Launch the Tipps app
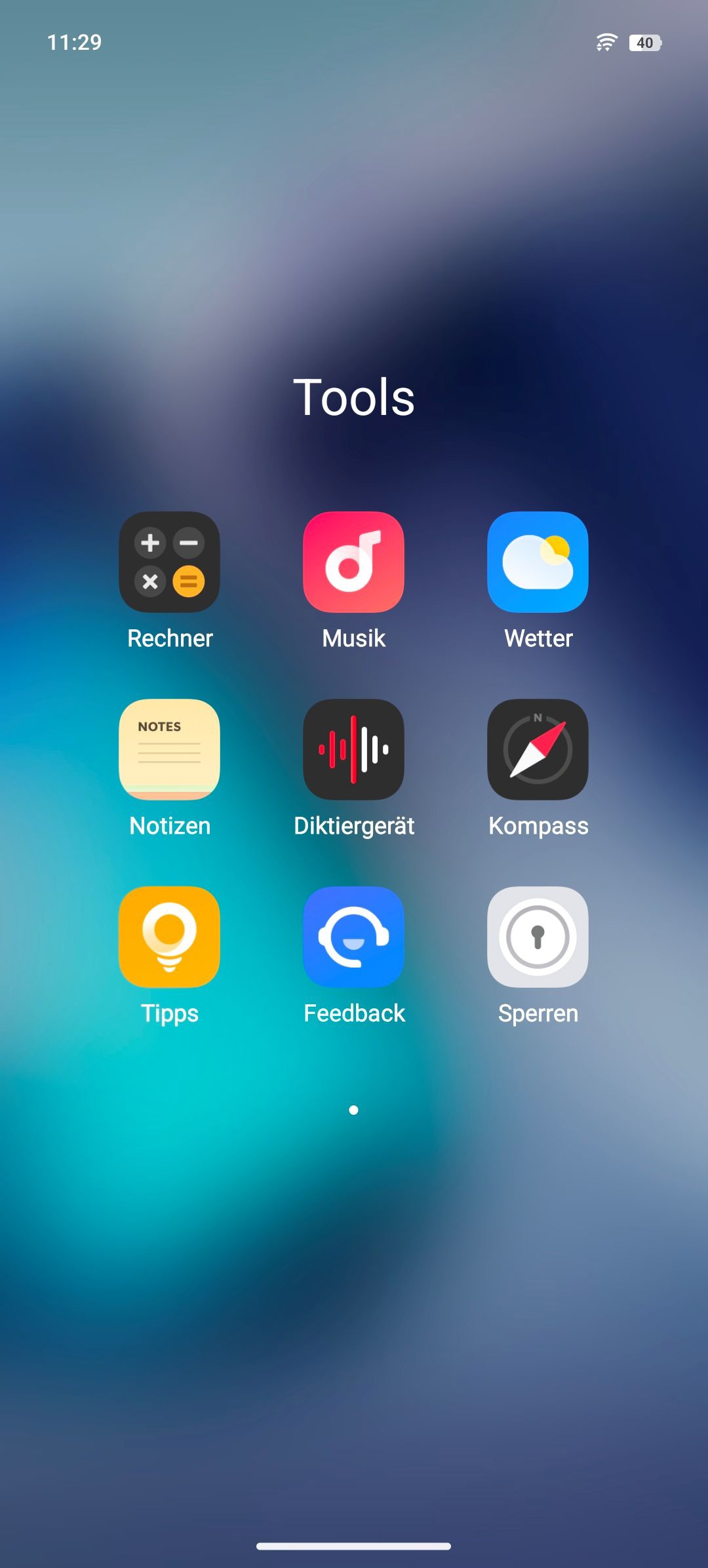 click(x=169, y=936)
